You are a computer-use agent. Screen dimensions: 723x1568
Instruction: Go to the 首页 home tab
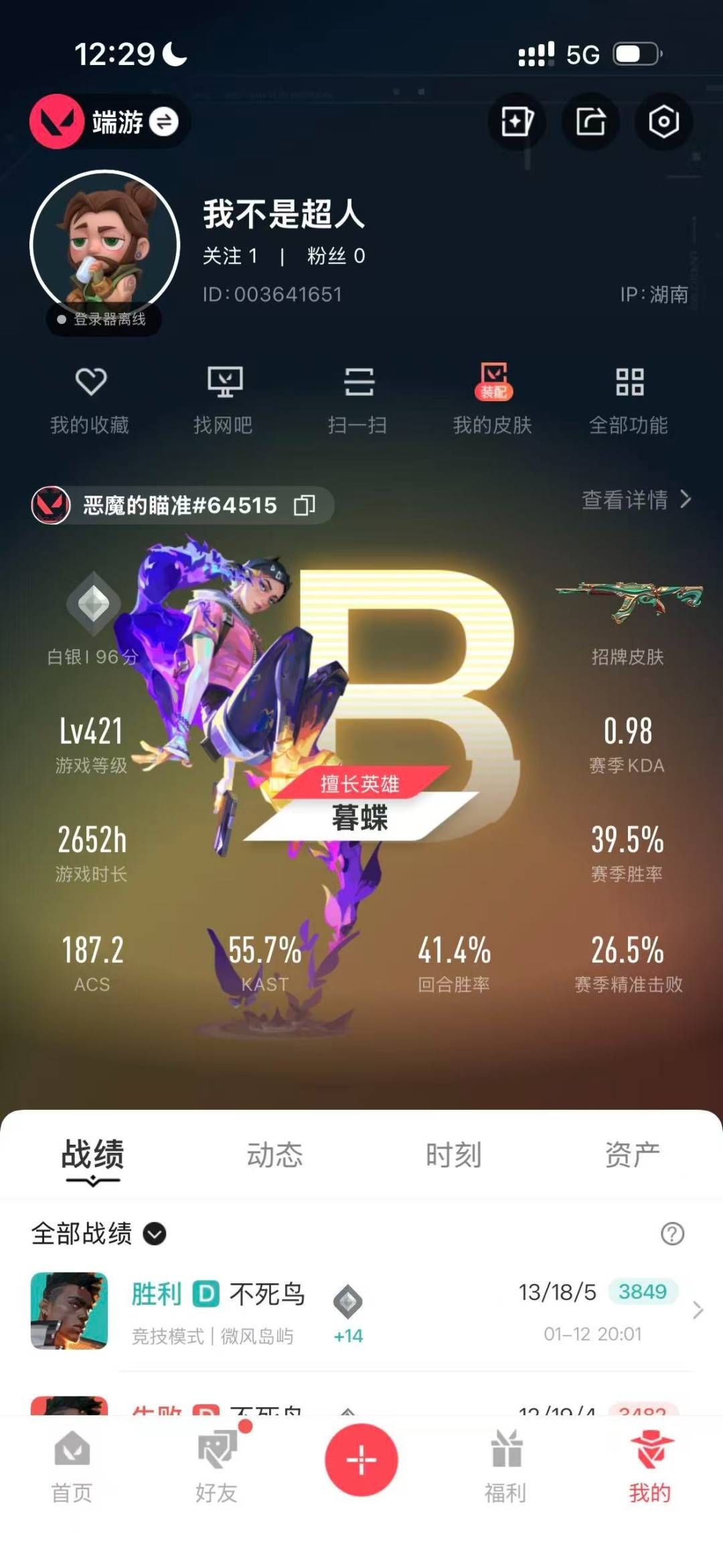click(x=72, y=1467)
